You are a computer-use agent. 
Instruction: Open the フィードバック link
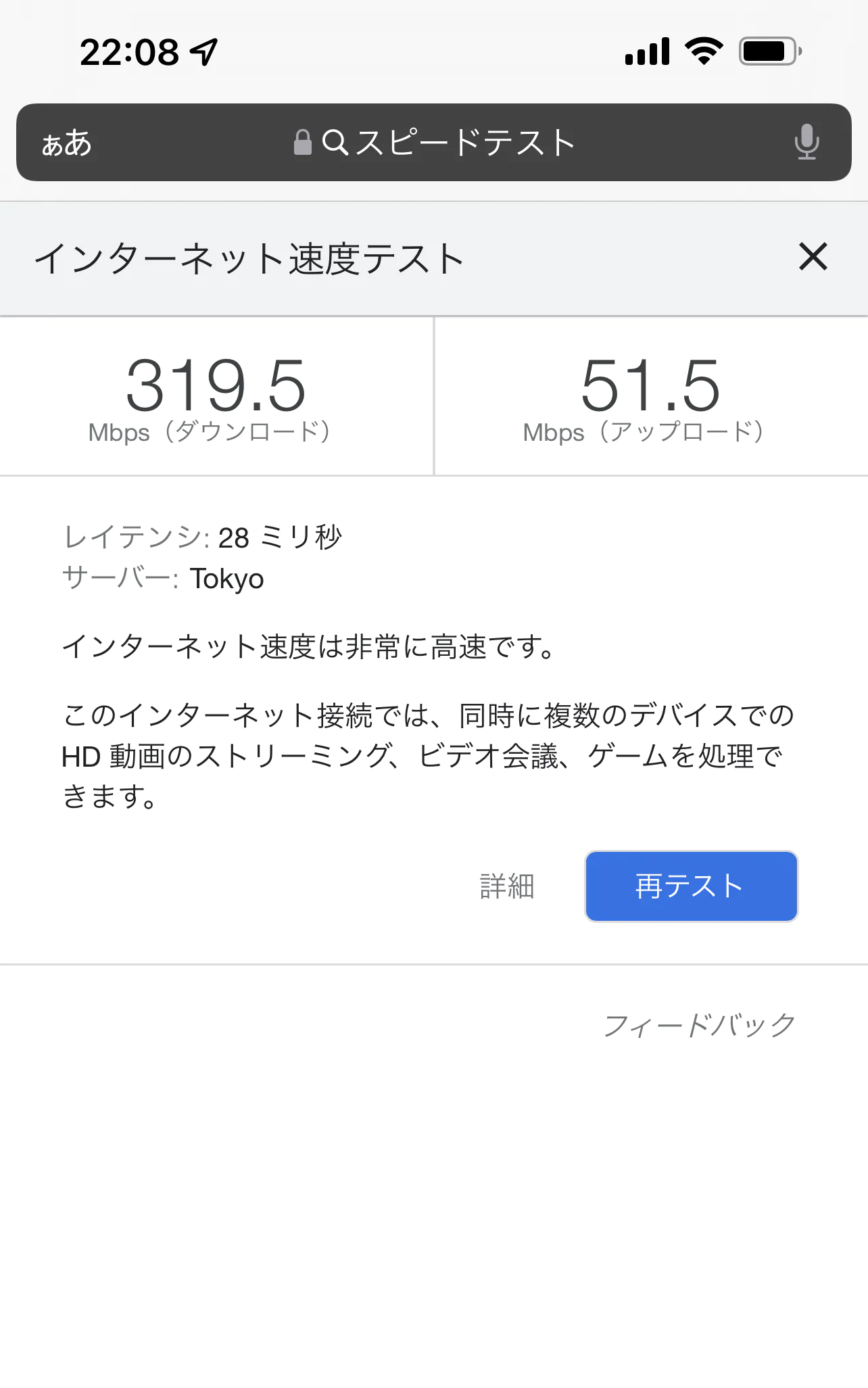(699, 1025)
